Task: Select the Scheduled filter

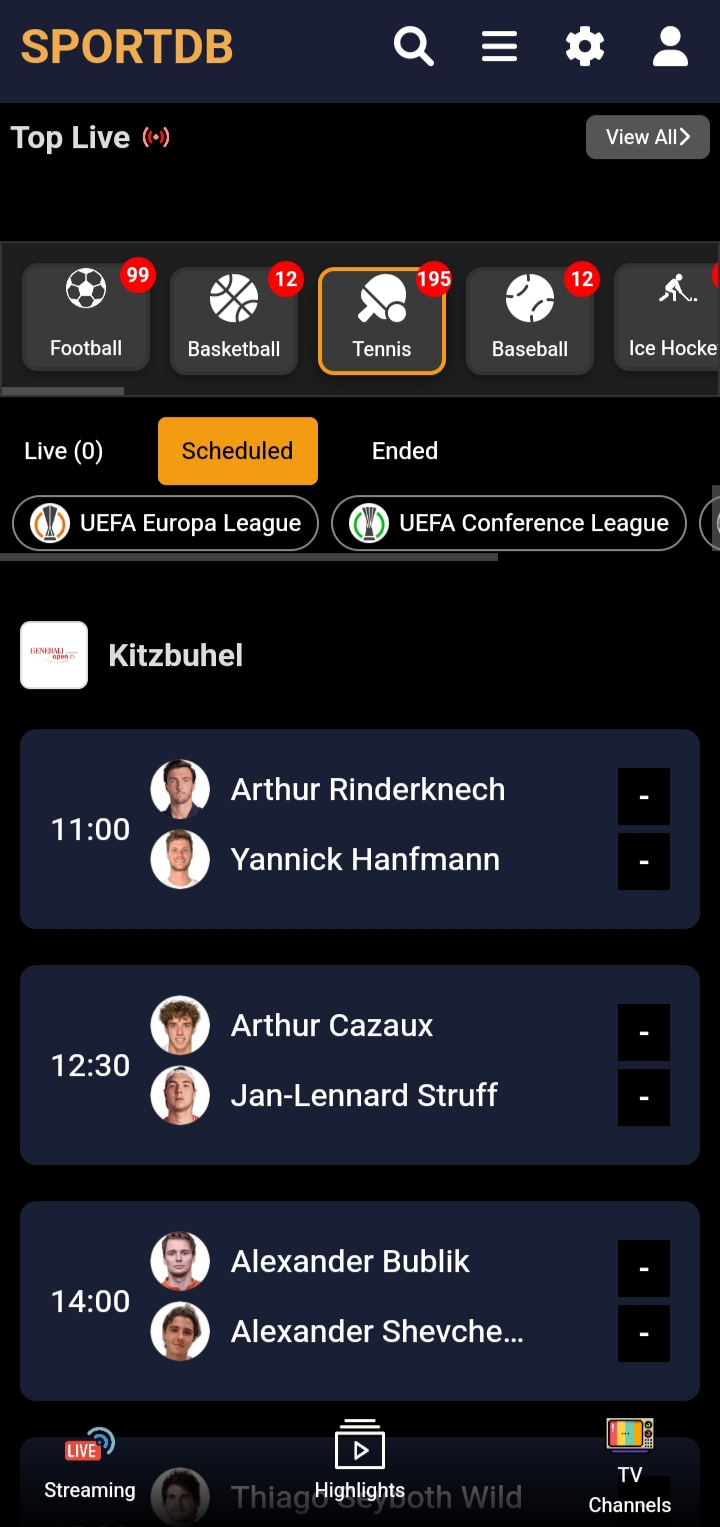Action: click(237, 450)
